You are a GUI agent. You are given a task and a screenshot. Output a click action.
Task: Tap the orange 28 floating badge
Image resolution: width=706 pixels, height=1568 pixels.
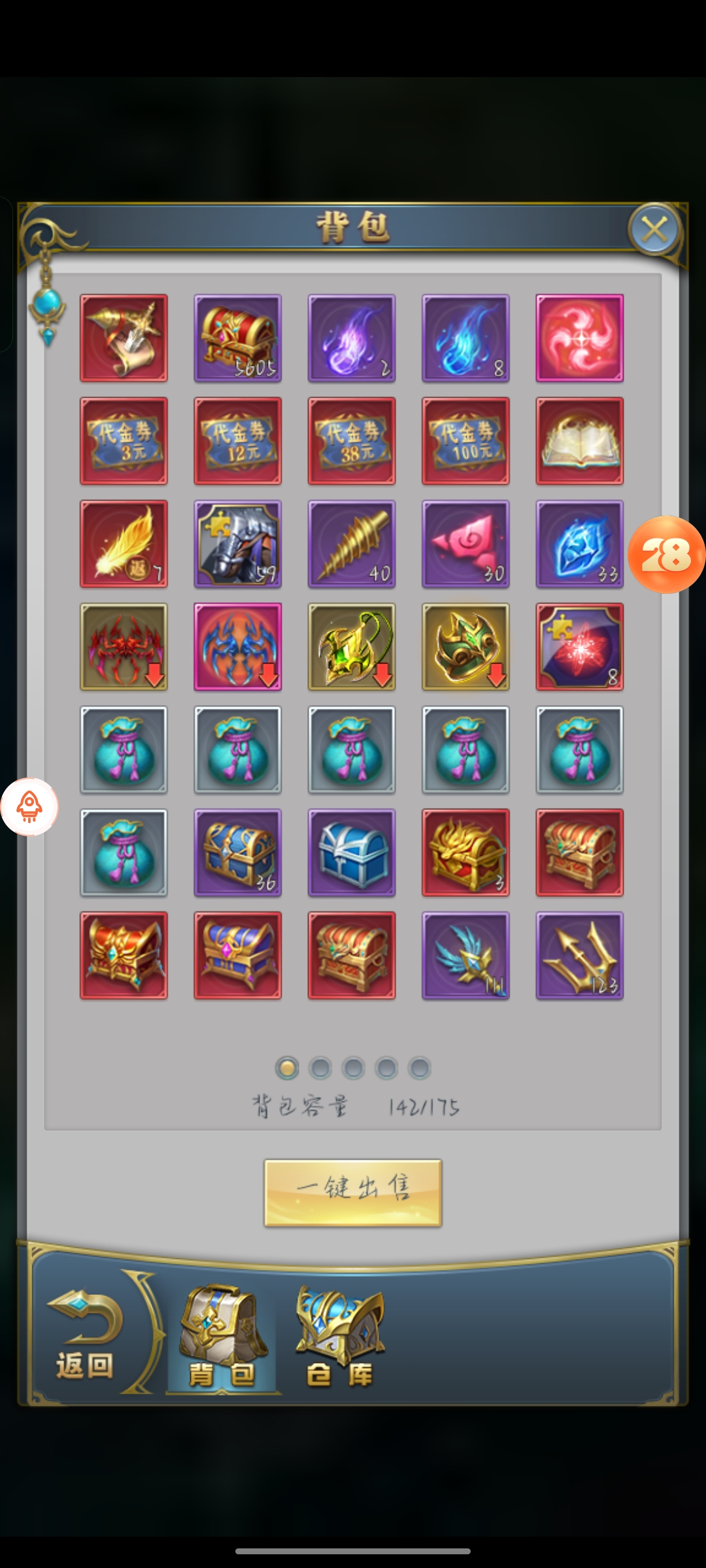pyautogui.click(x=666, y=555)
